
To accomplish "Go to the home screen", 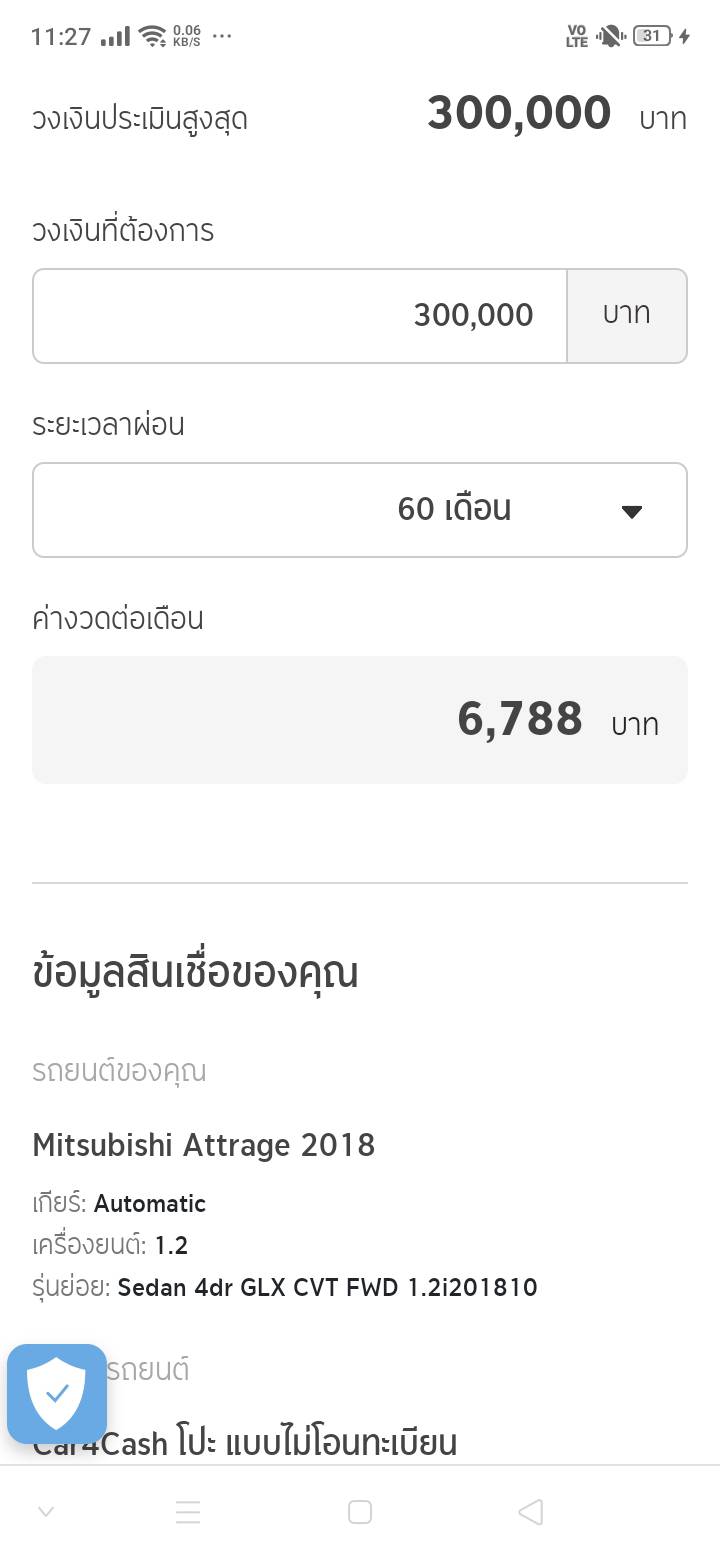I will (x=360, y=1512).
